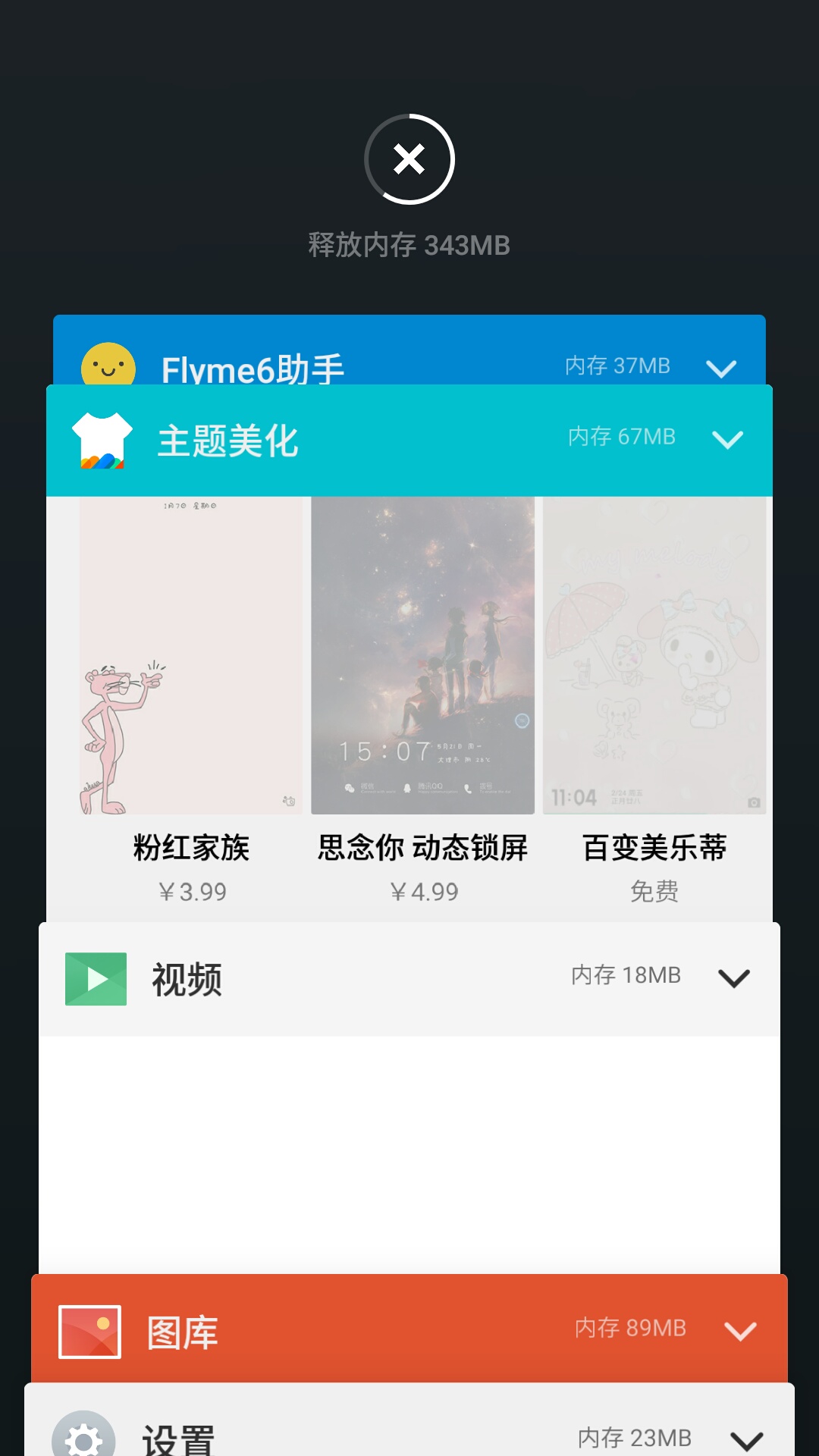Expand the chevron on 视频 card
819x1456 pixels.
click(733, 977)
